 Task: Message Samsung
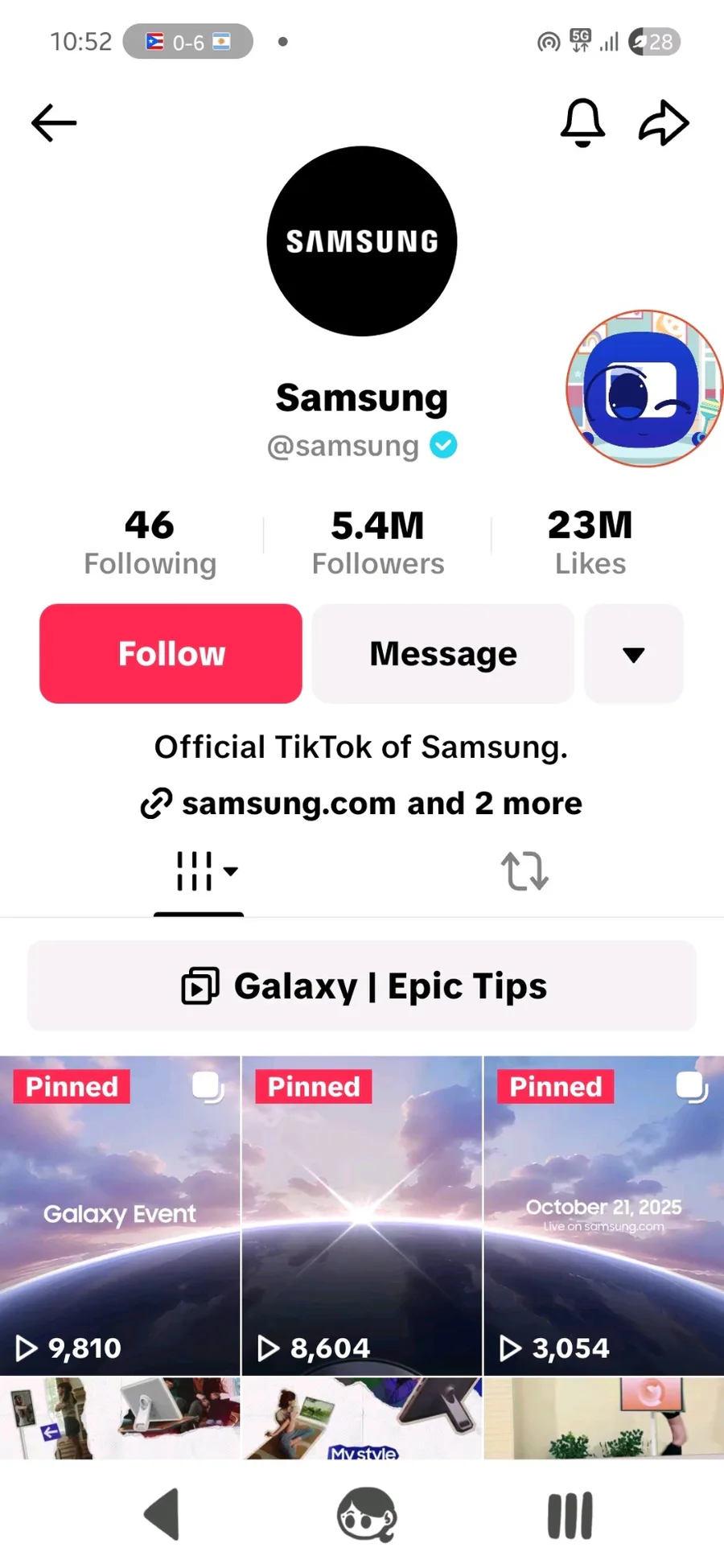tap(443, 653)
